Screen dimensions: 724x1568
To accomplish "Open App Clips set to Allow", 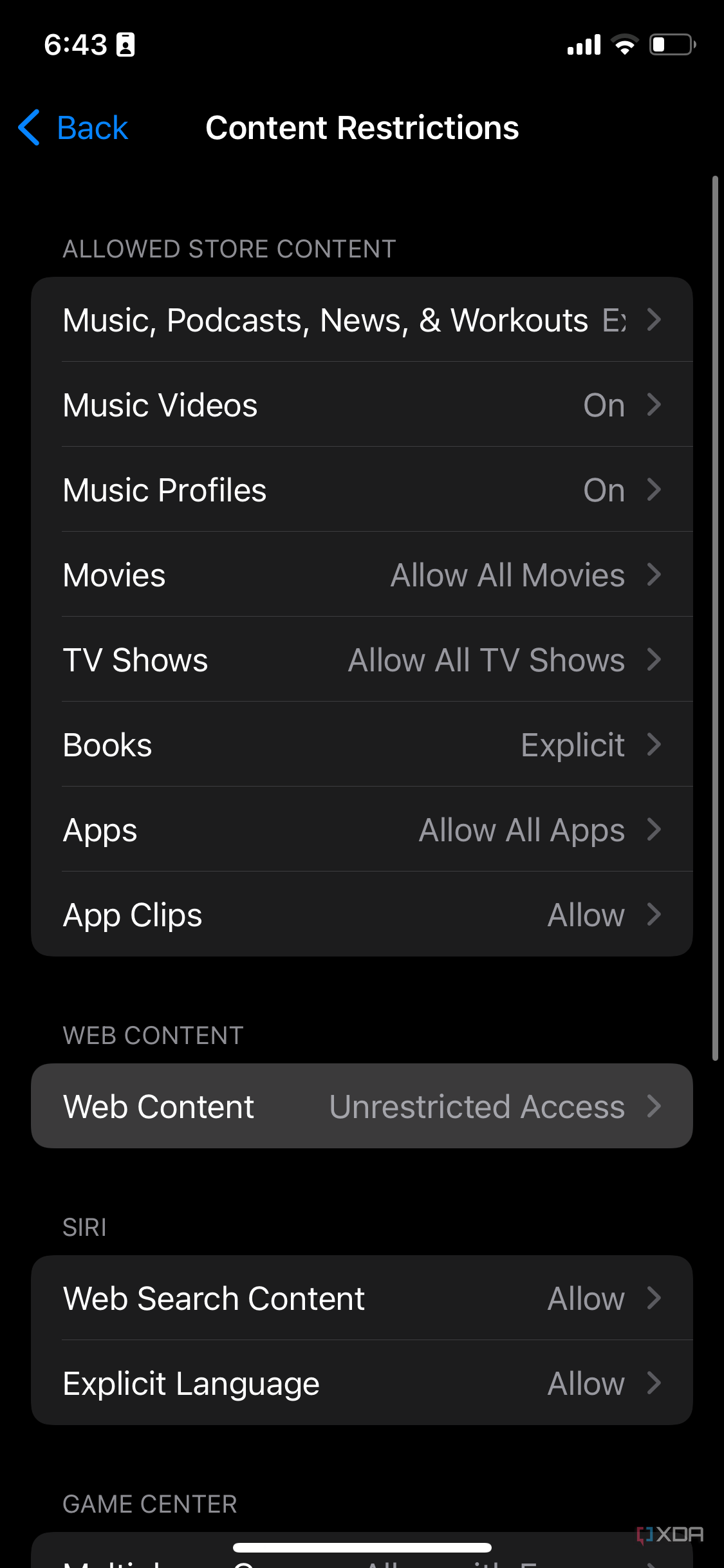I will pyautogui.click(x=362, y=914).
